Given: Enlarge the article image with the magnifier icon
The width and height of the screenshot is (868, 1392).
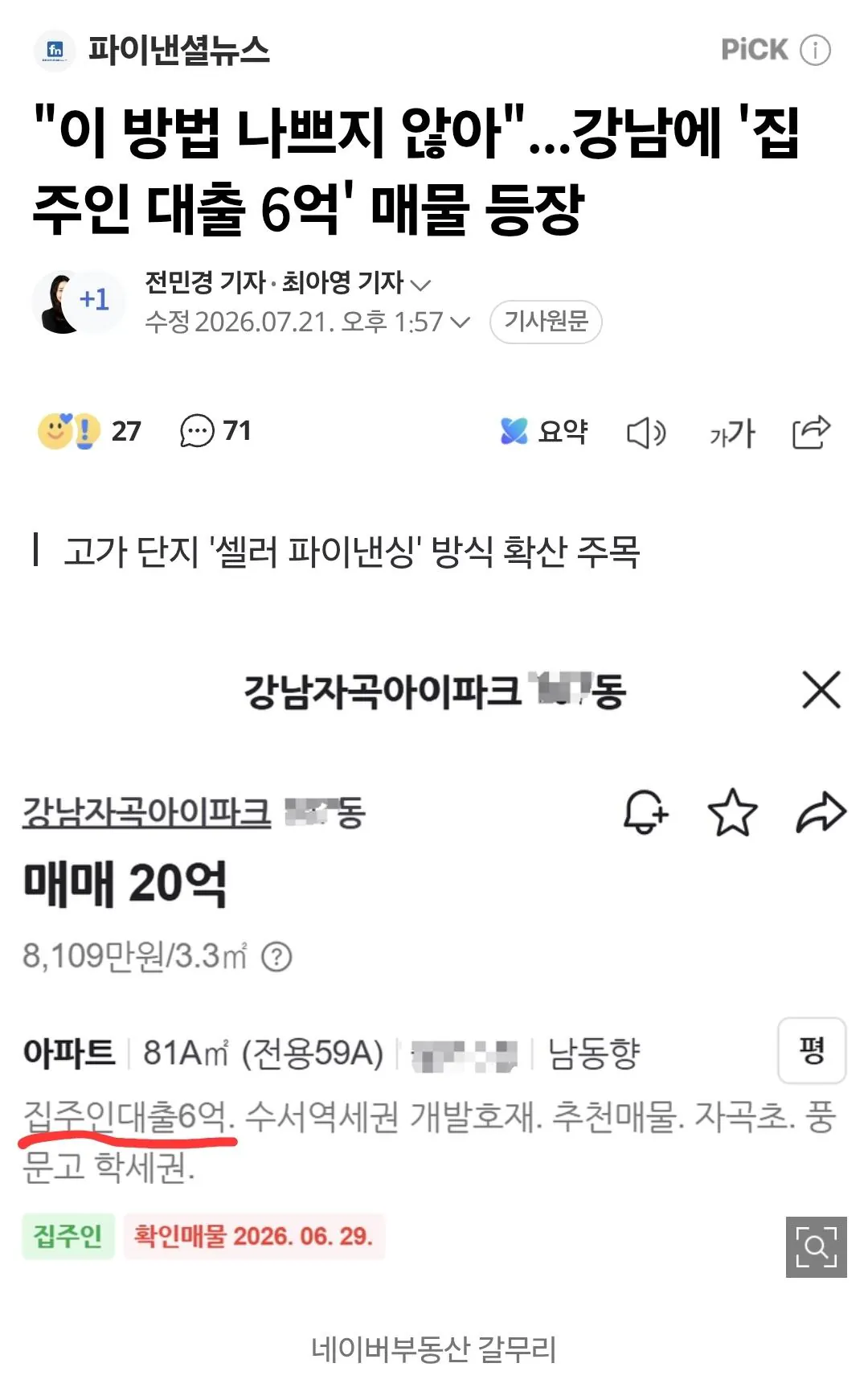Looking at the screenshot, I should click(816, 1247).
